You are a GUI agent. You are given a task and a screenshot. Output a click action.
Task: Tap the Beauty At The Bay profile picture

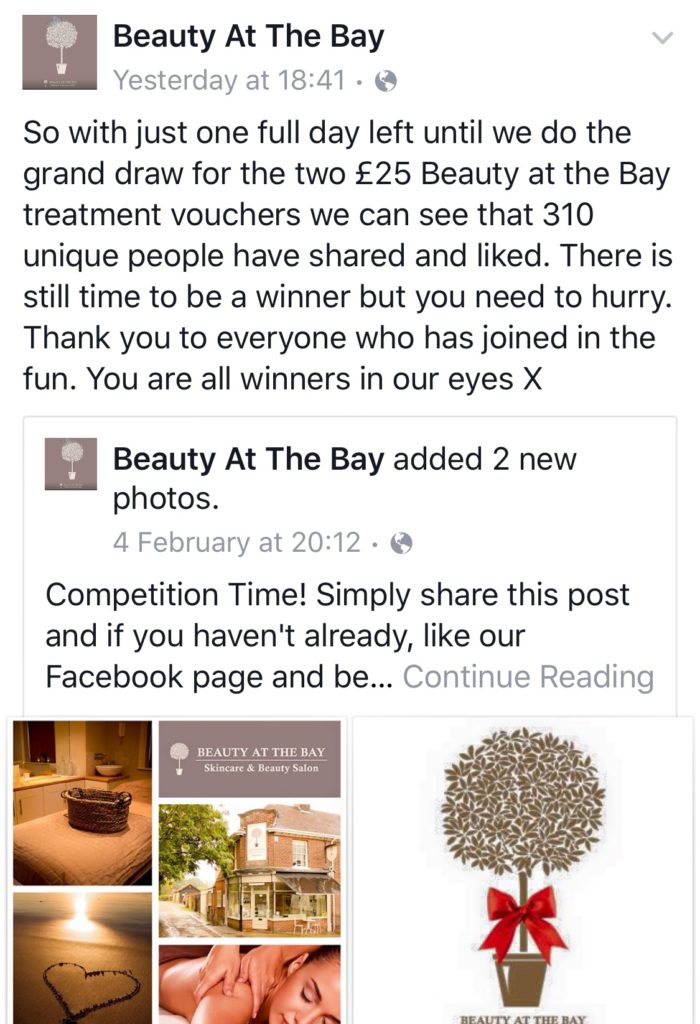click(x=59, y=53)
